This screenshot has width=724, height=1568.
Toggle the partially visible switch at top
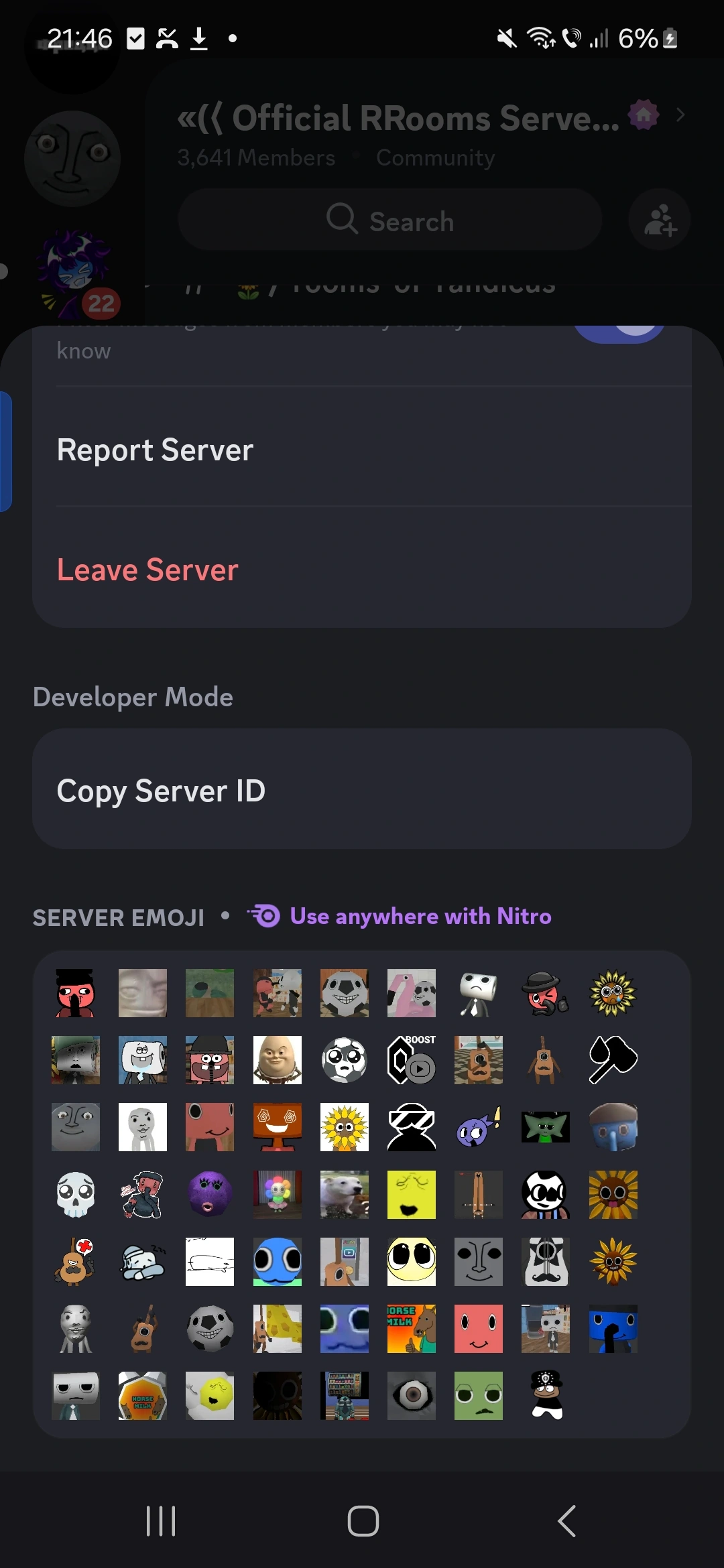tap(619, 333)
